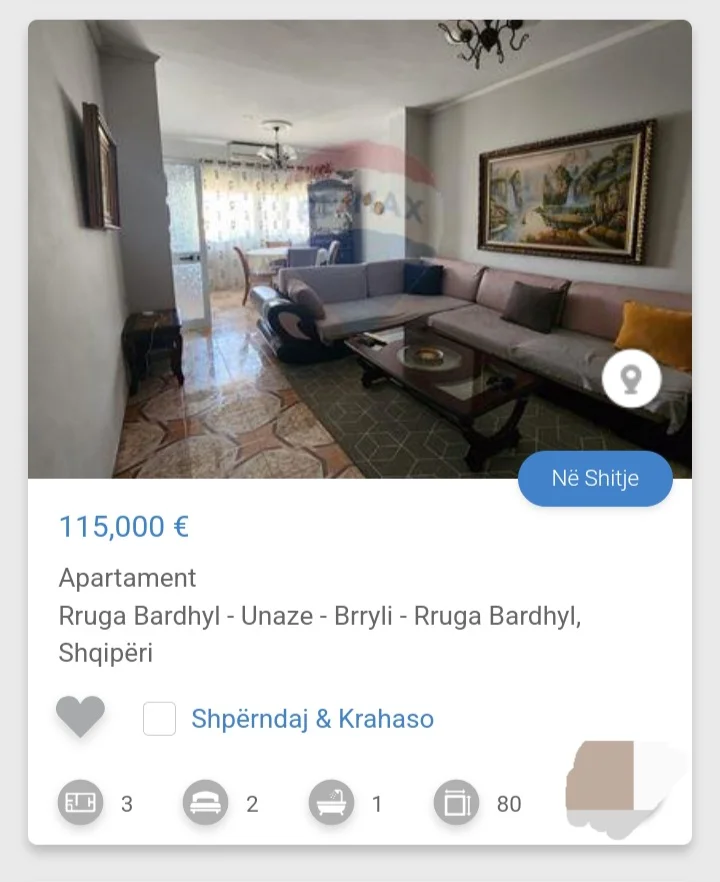Tap the location marker over the photo
This screenshot has height=882, width=720.
click(629, 380)
